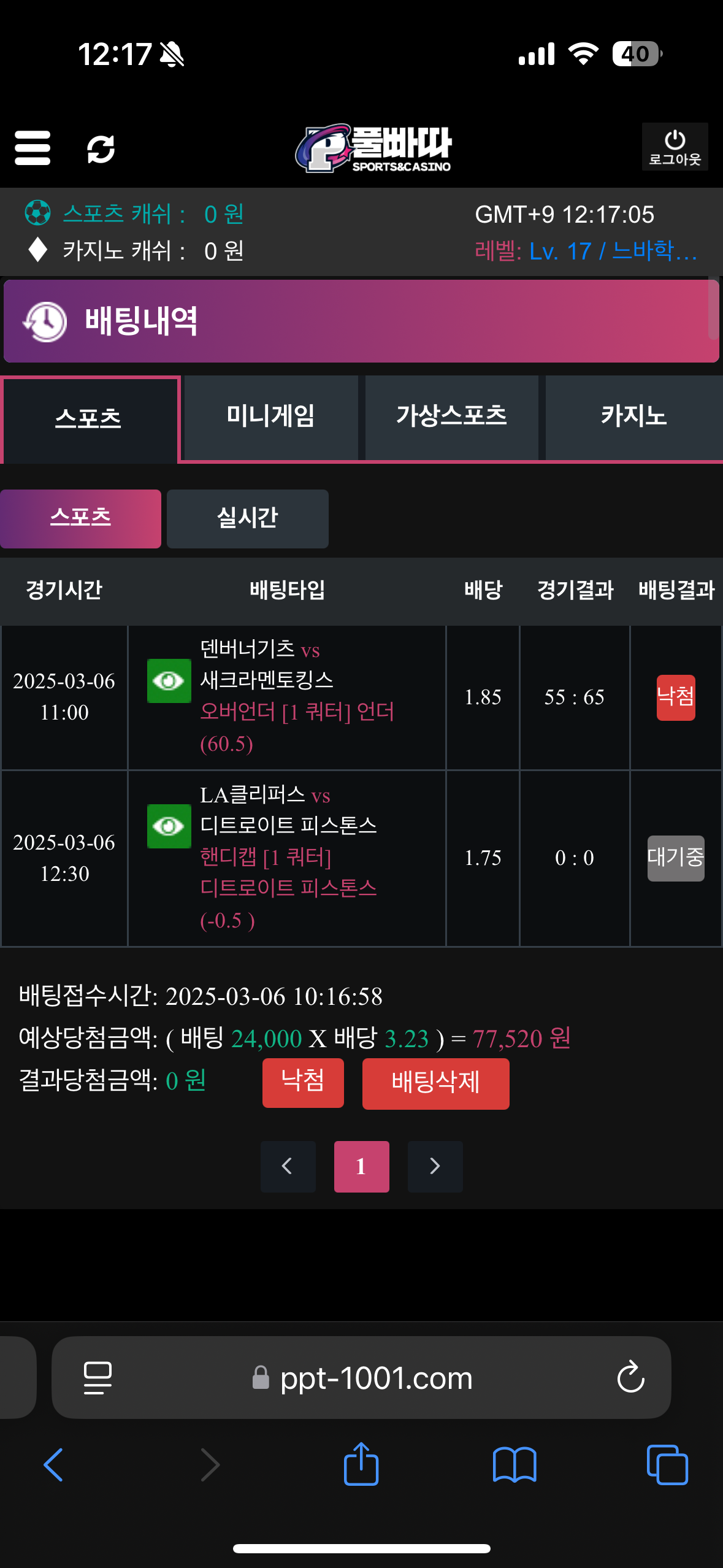Switch to the 가상스포츠 tab
Image resolution: width=723 pixels, height=1568 pixels.
[451, 417]
